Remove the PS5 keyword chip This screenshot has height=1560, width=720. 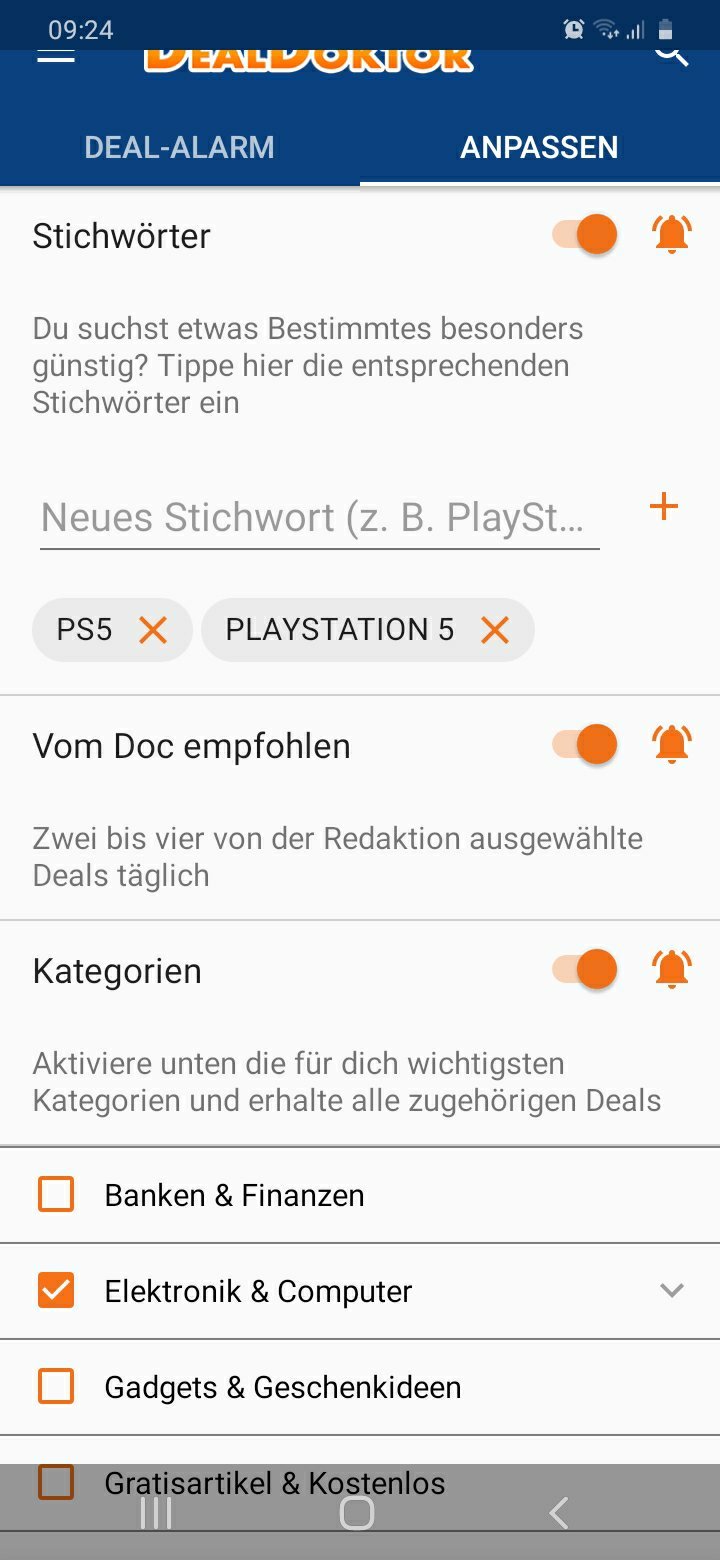[x=153, y=630]
